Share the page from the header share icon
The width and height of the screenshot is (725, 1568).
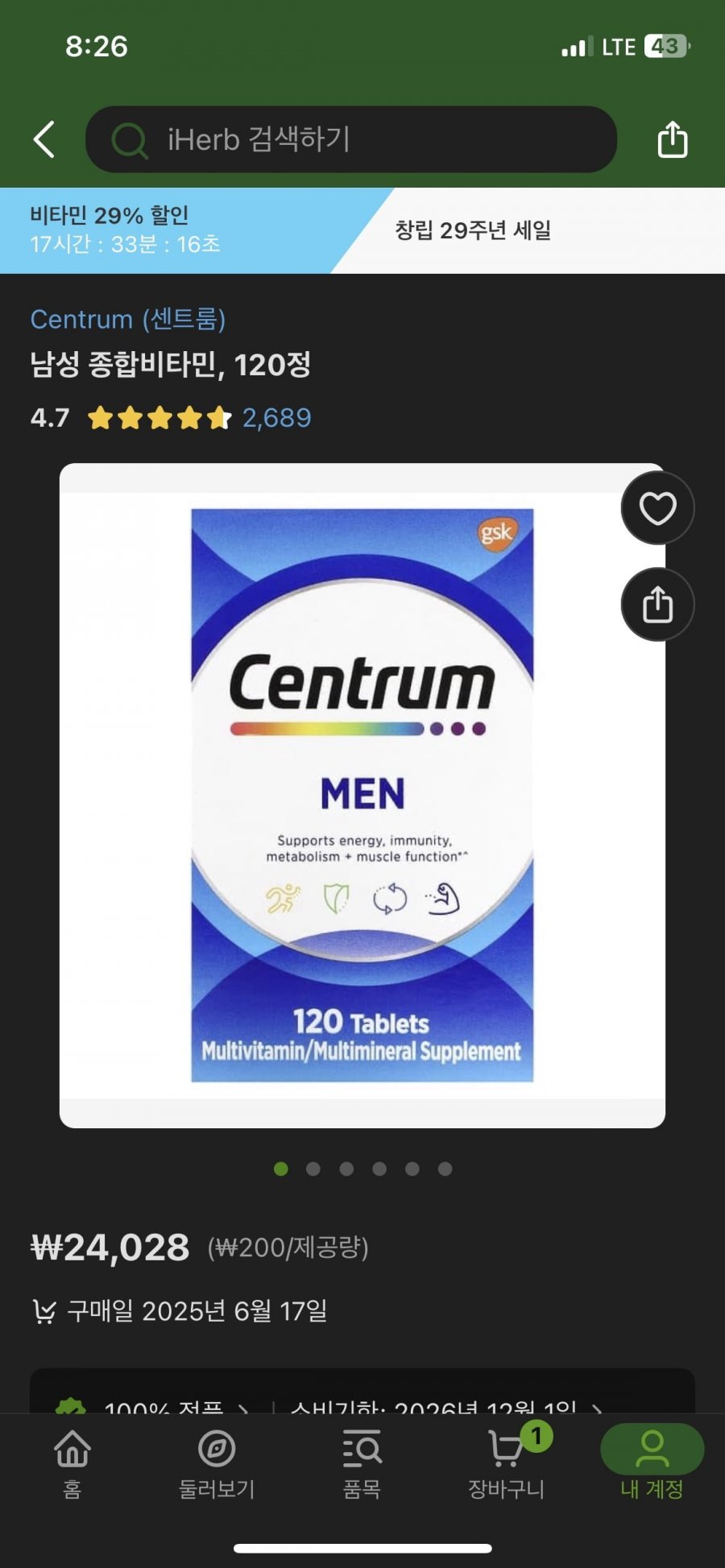[x=673, y=139]
